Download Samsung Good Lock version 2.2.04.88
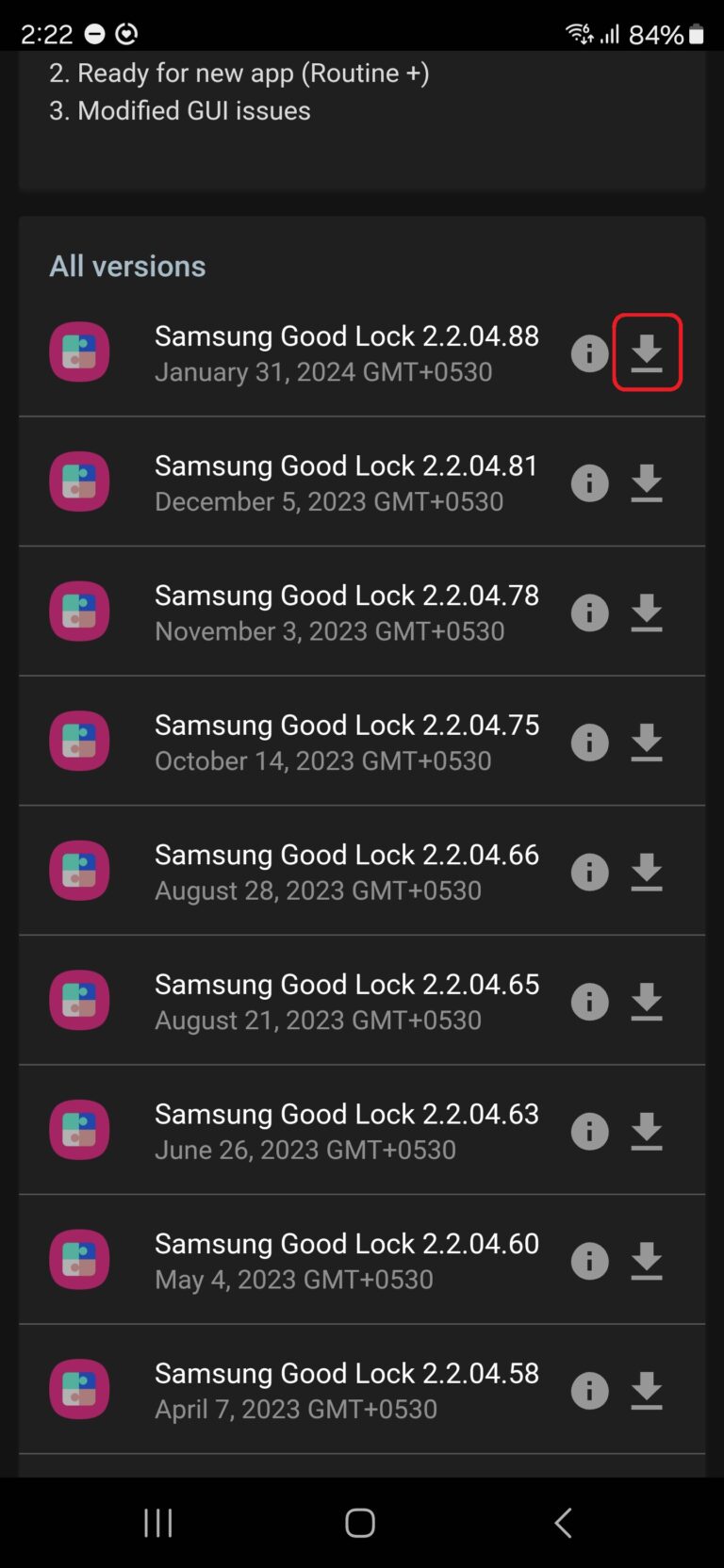This screenshot has height=1568, width=724. 647,352
